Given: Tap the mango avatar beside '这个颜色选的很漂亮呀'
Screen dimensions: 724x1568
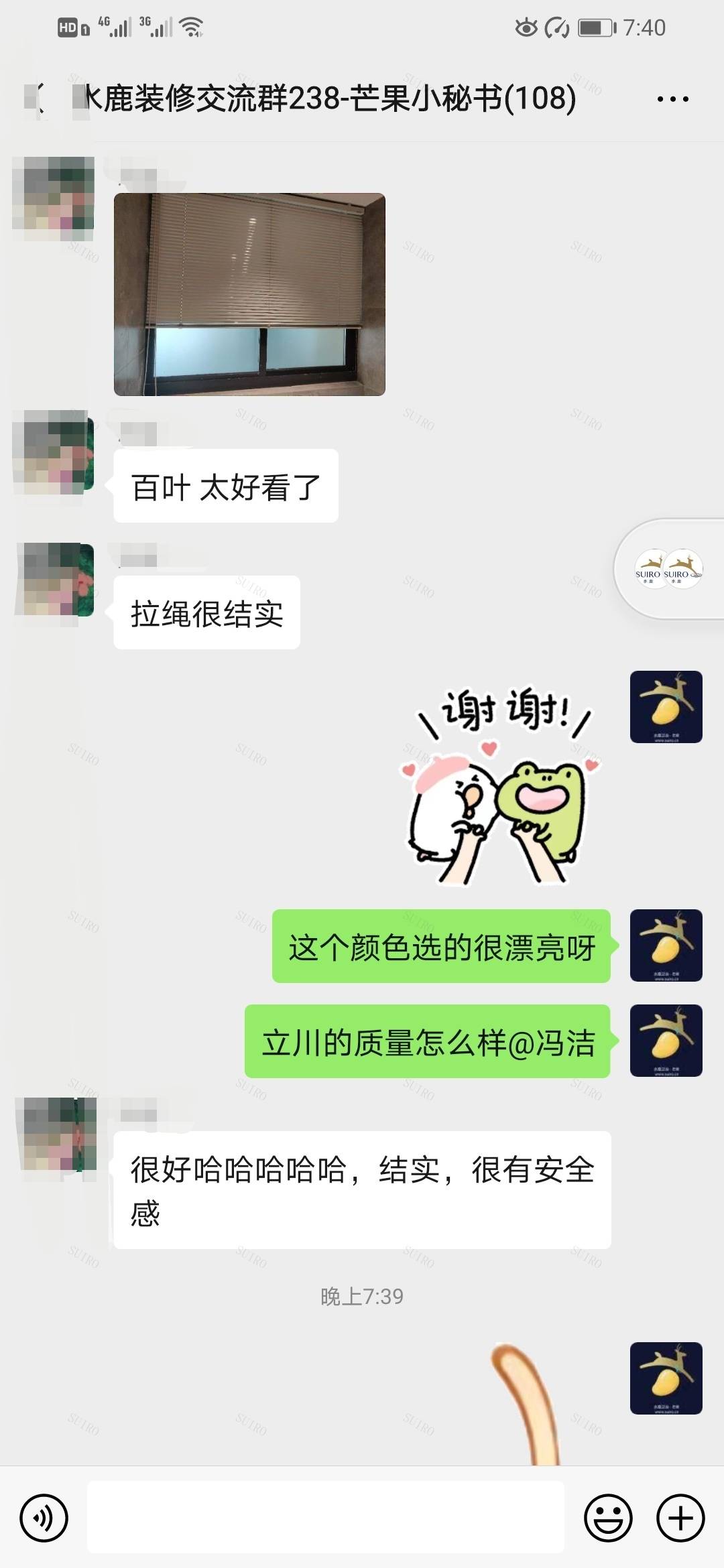Looking at the screenshot, I should pos(666,945).
